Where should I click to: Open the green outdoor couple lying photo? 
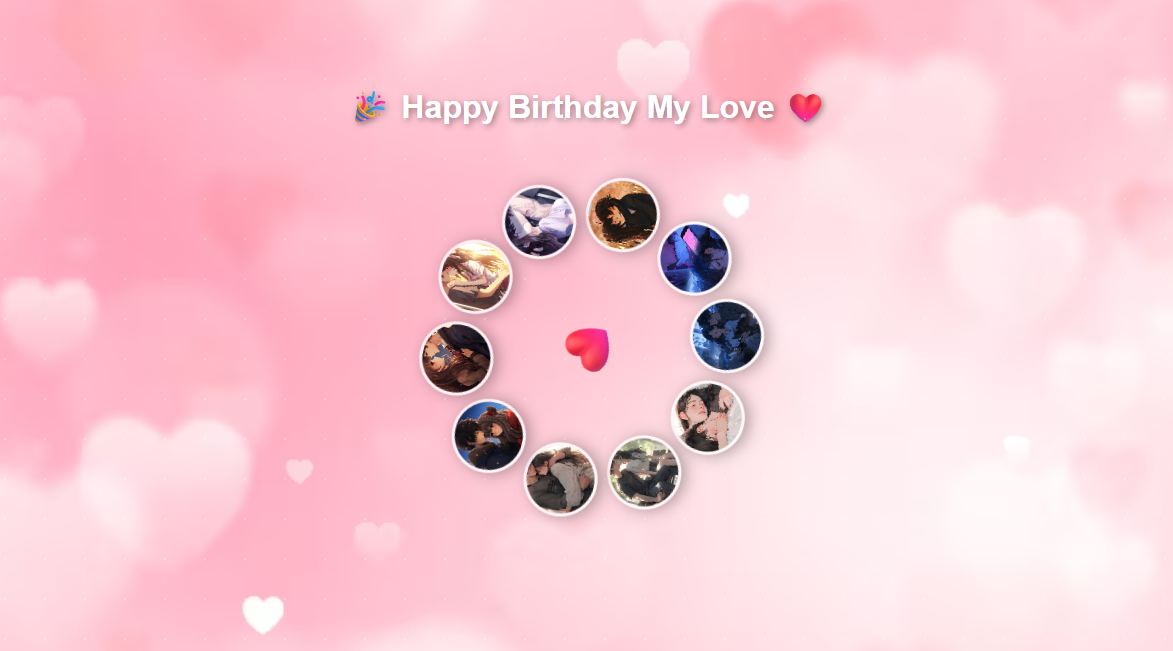click(x=644, y=472)
